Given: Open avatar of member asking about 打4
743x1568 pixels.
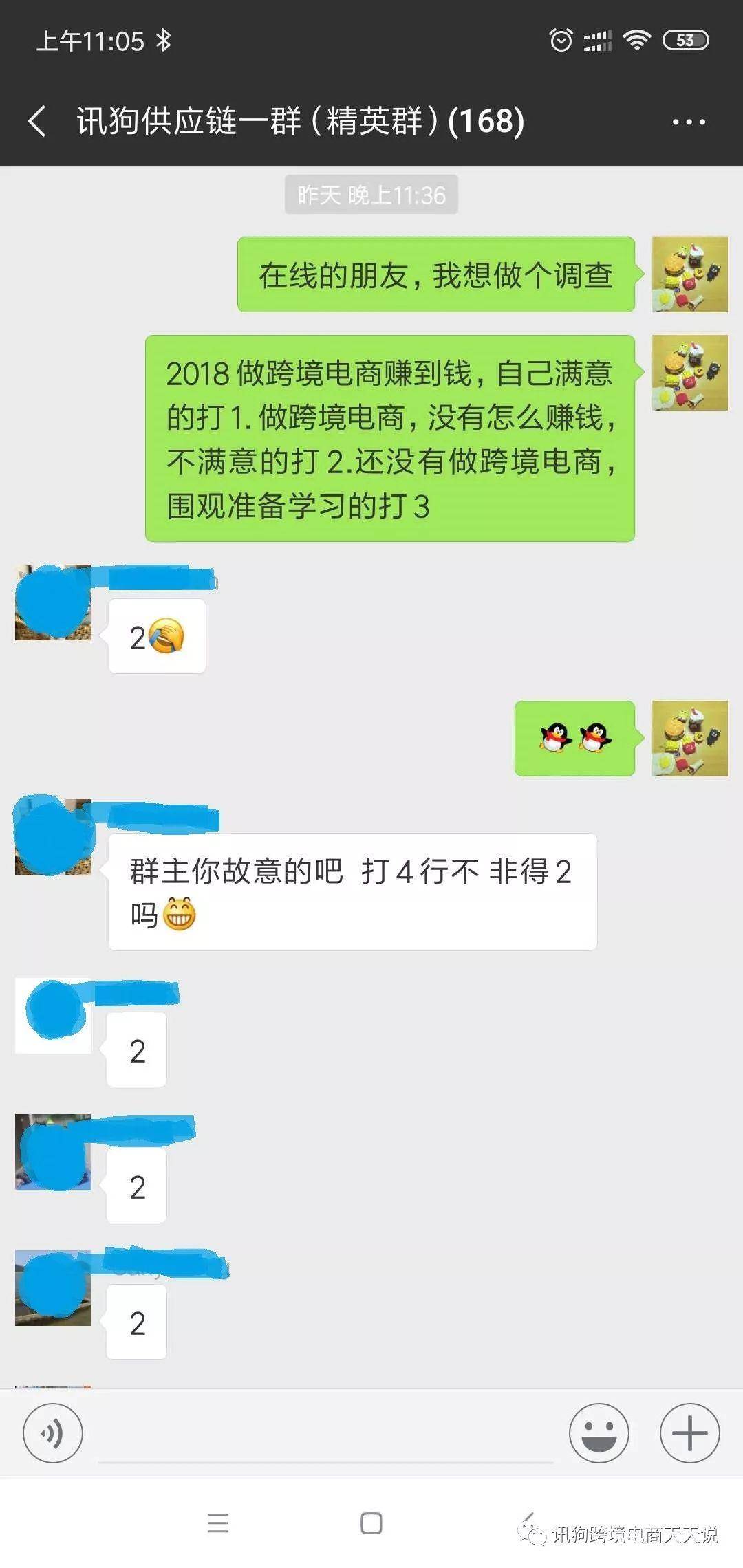Looking at the screenshot, I should (x=53, y=837).
